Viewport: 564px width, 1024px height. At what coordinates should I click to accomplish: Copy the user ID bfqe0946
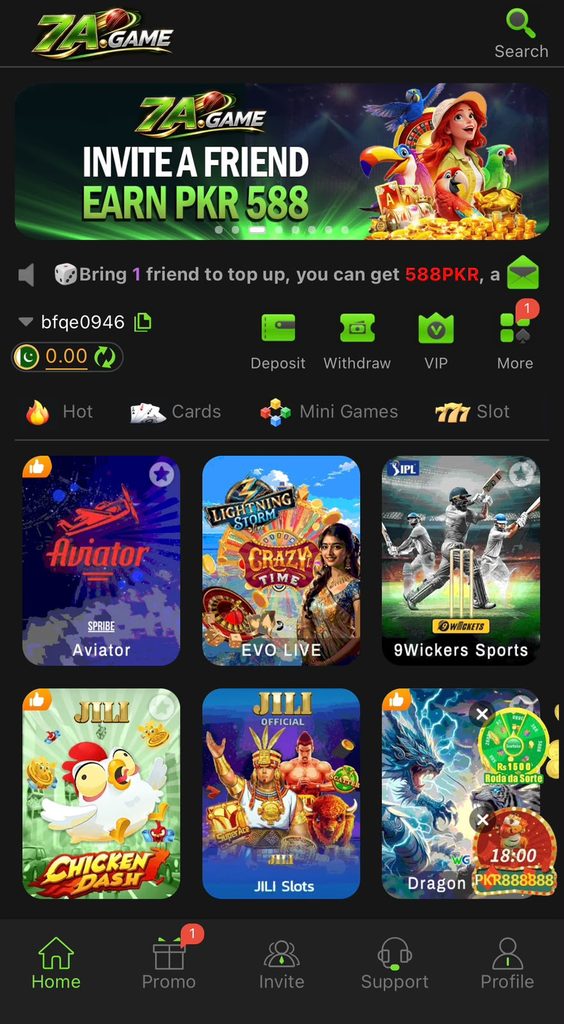pos(143,322)
